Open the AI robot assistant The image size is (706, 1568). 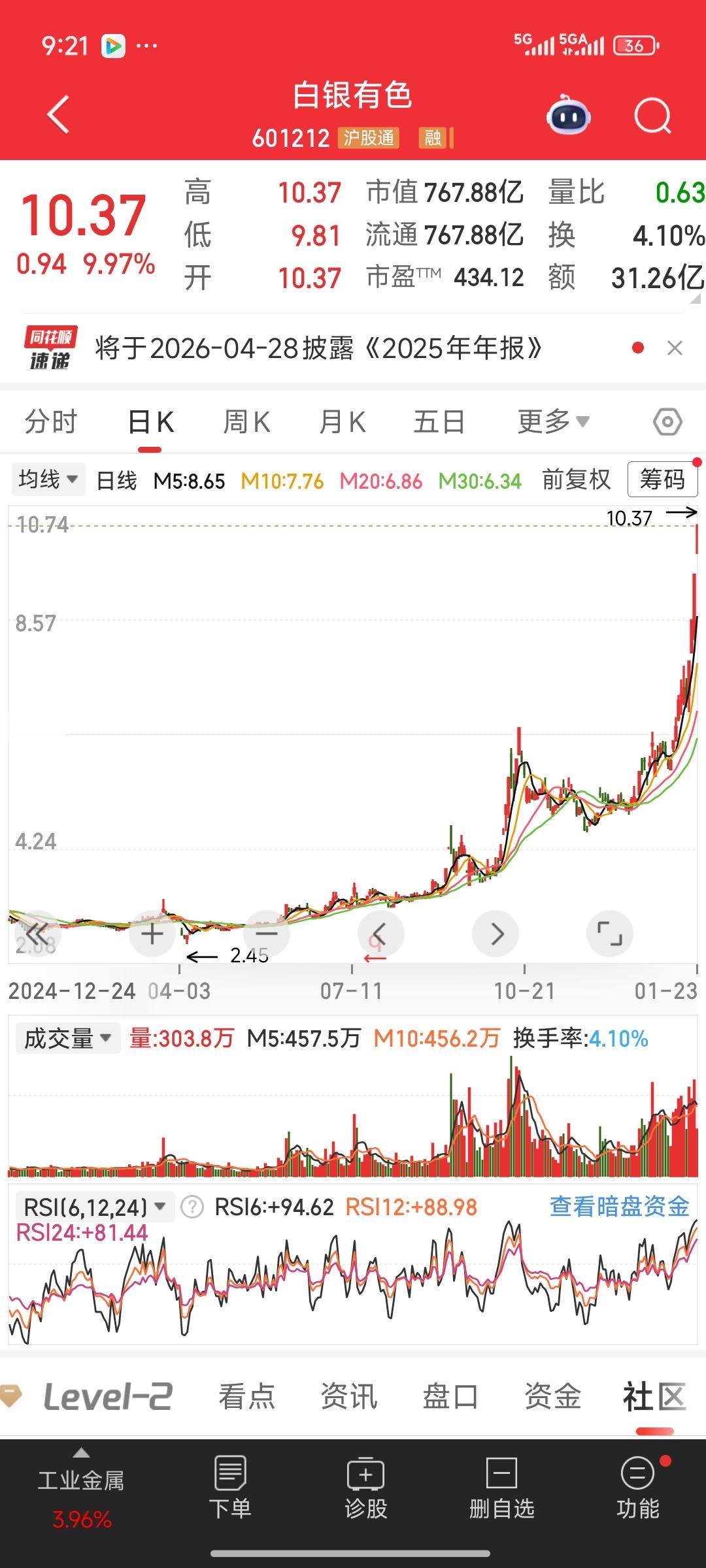coord(568,114)
